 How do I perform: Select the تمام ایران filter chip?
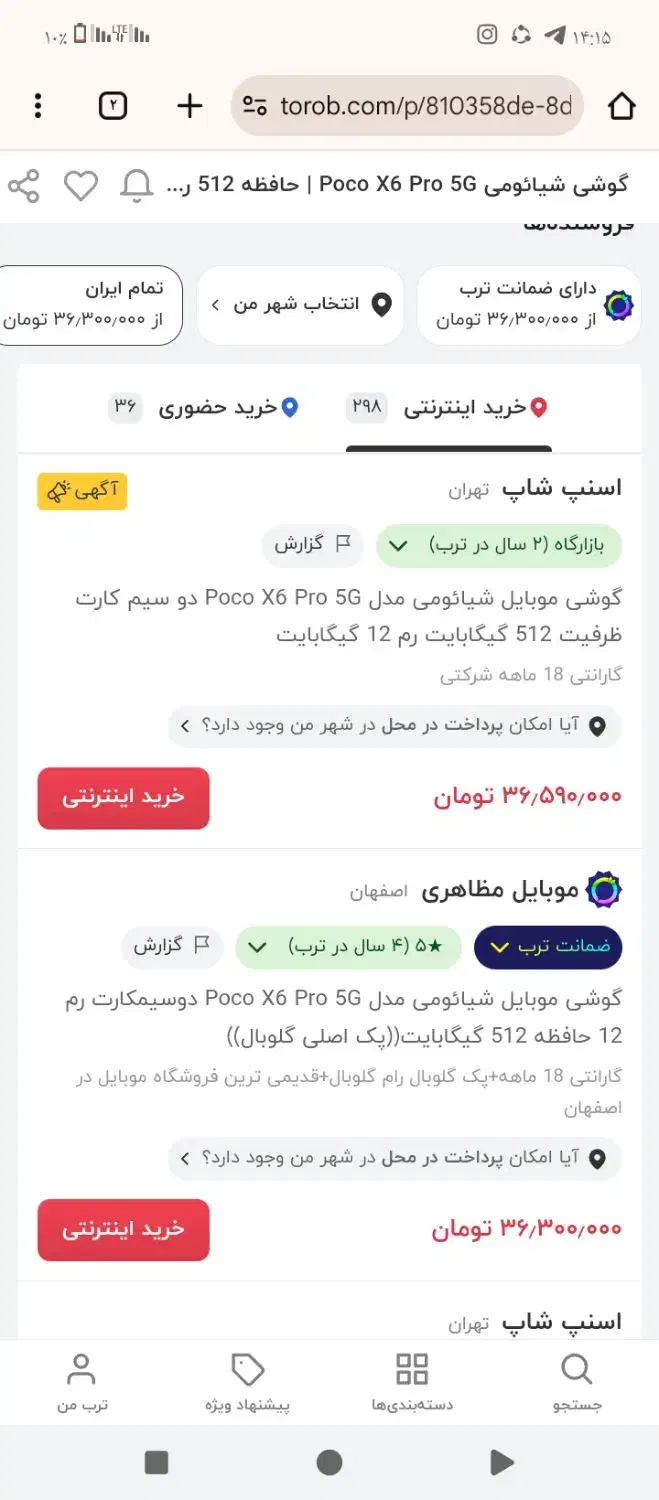coord(90,305)
